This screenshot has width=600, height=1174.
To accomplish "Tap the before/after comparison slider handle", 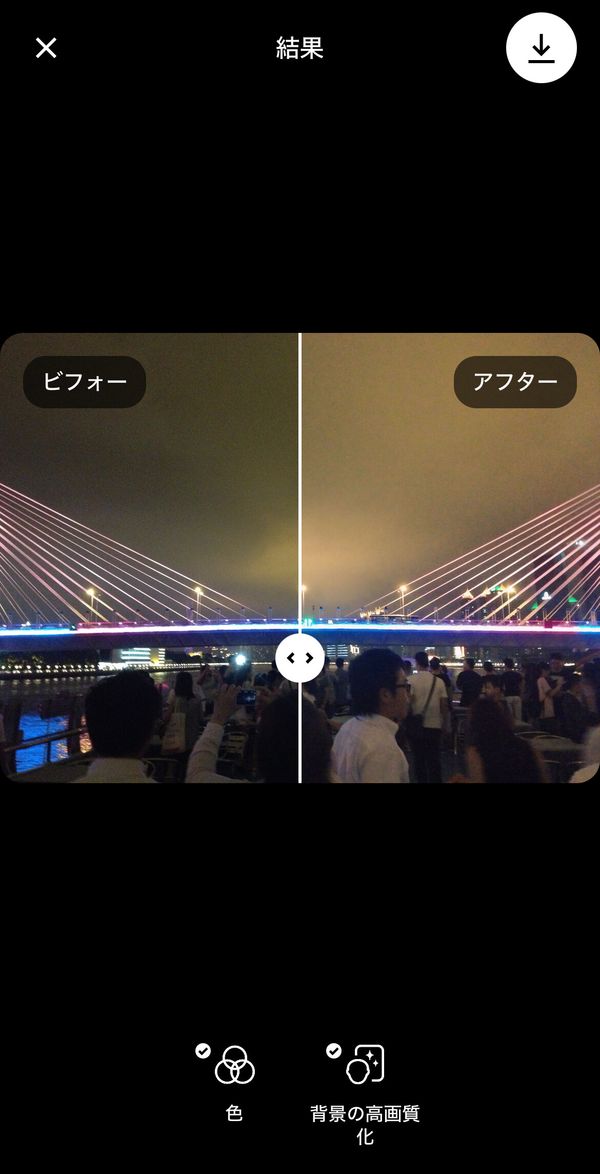I will click(x=300, y=658).
